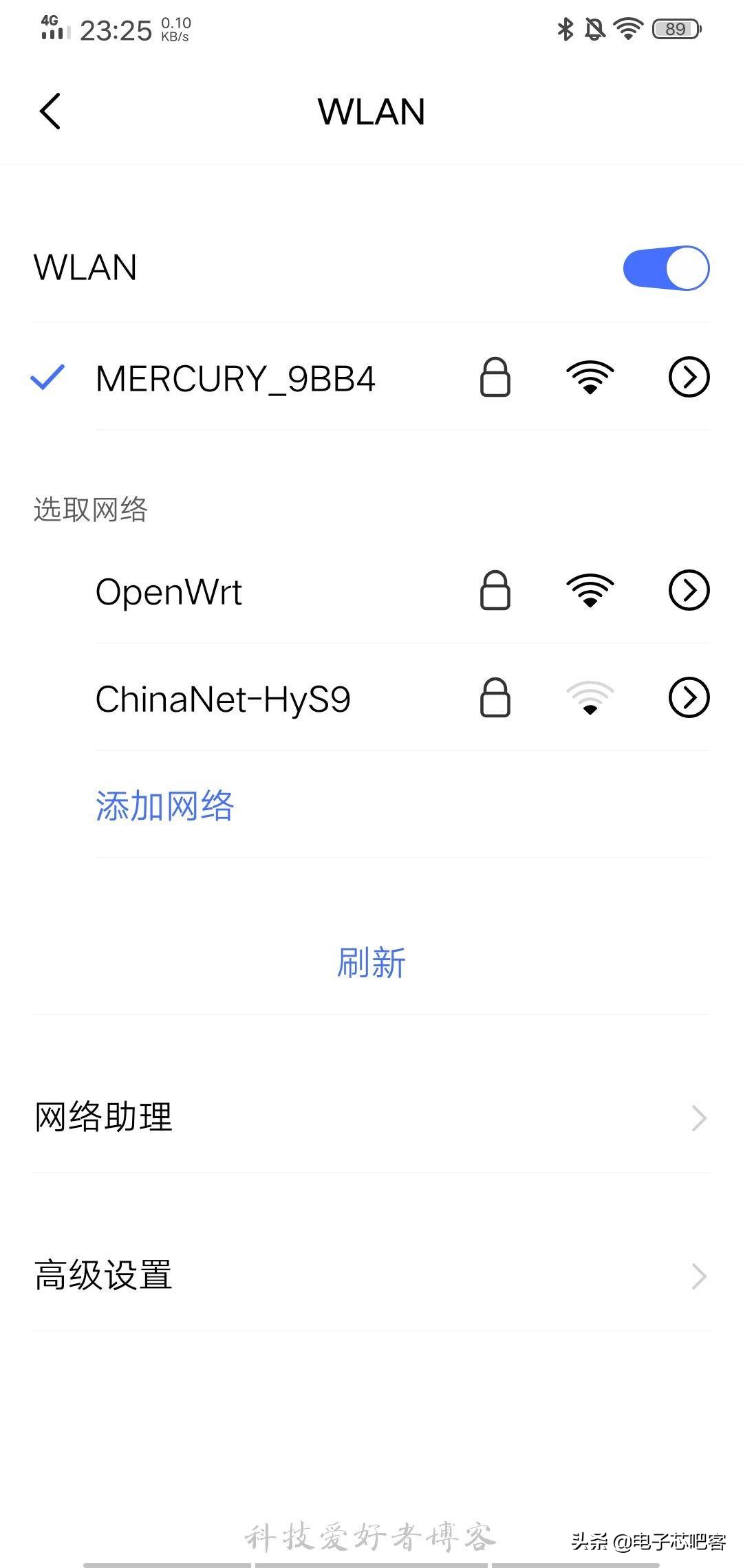
Task: Click the lock icon next to OpenWrt
Action: click(x=495, y=591)
